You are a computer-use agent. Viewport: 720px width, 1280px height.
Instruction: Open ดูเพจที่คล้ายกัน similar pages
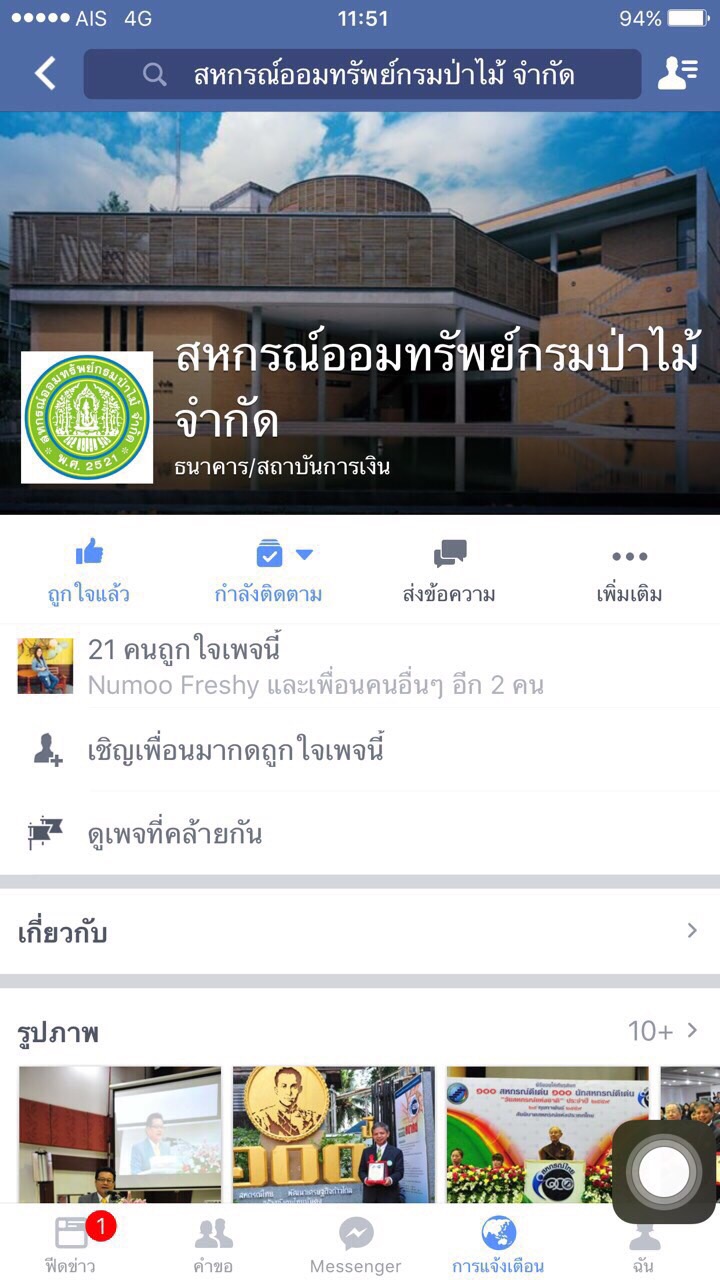[x=175, y=833]
